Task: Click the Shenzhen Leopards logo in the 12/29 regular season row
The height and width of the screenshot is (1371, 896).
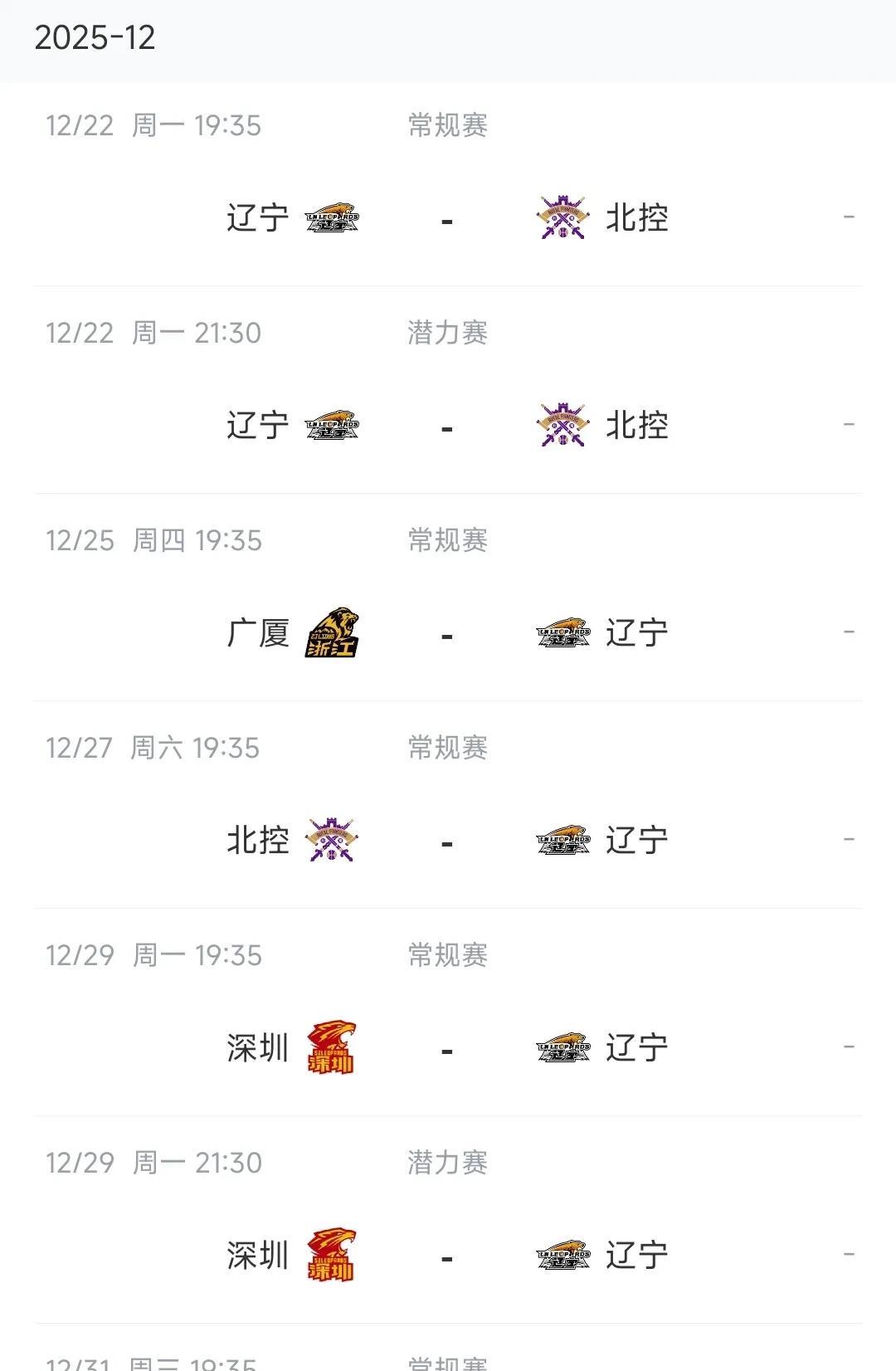Action: (332, 1048)
